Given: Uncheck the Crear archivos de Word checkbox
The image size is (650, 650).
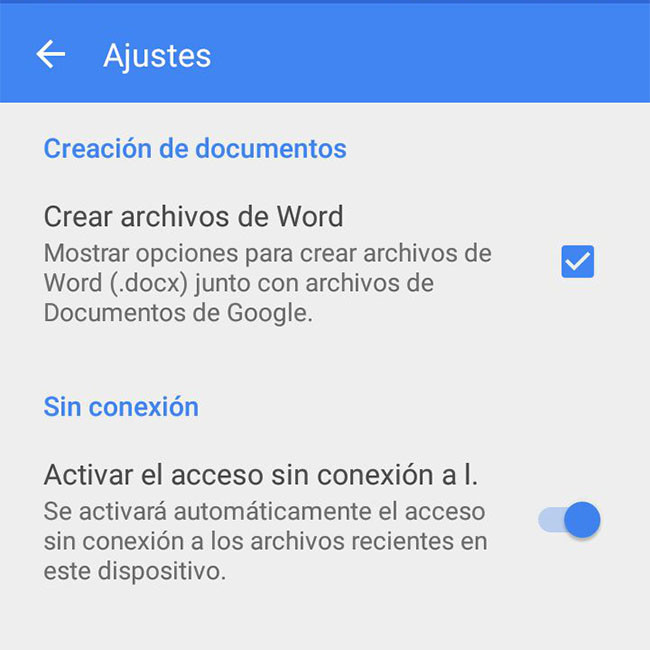Looking at the screenshot, I should [577, 262].
